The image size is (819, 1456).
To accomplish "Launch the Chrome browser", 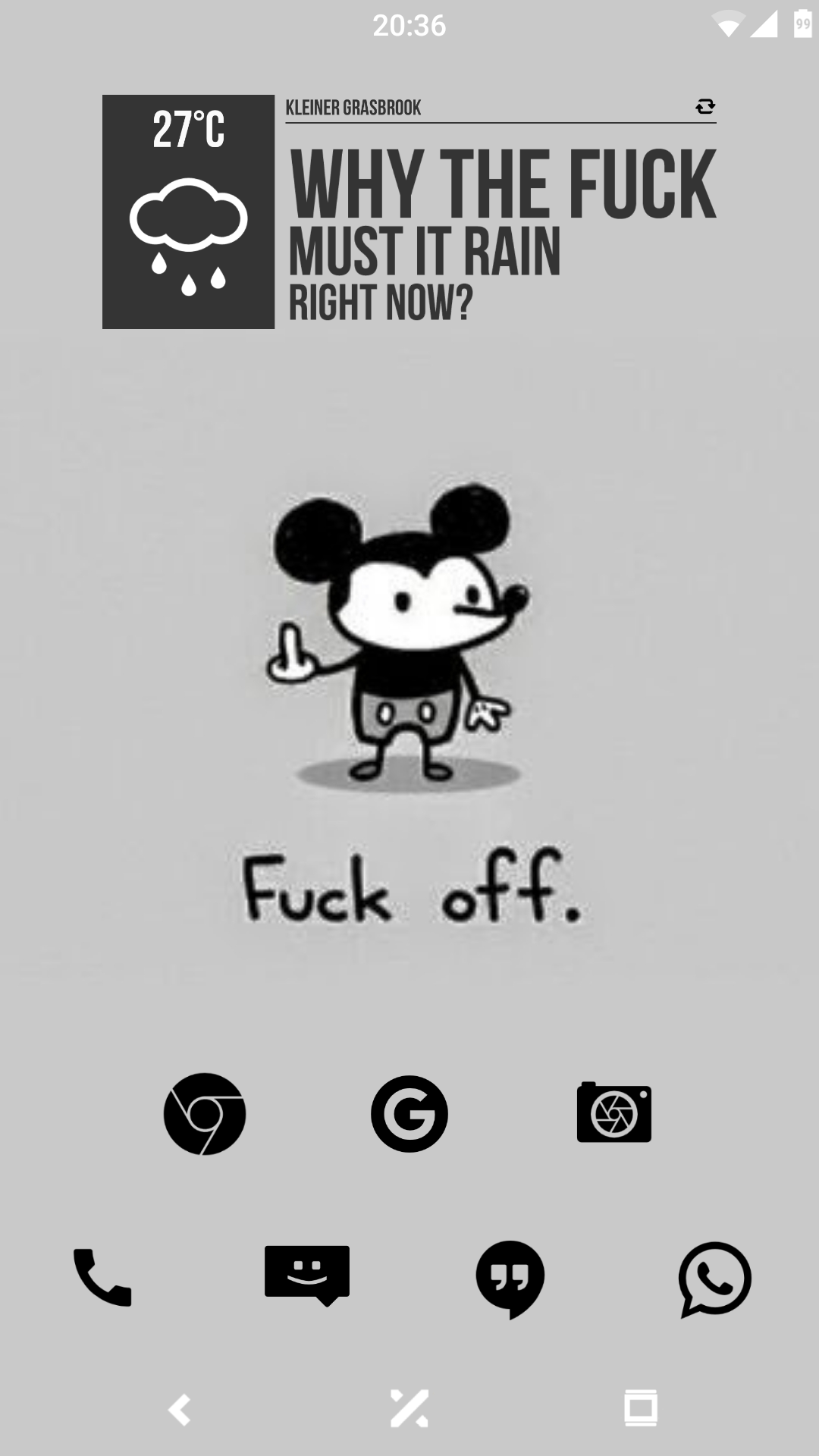I will coord(205,1114).
